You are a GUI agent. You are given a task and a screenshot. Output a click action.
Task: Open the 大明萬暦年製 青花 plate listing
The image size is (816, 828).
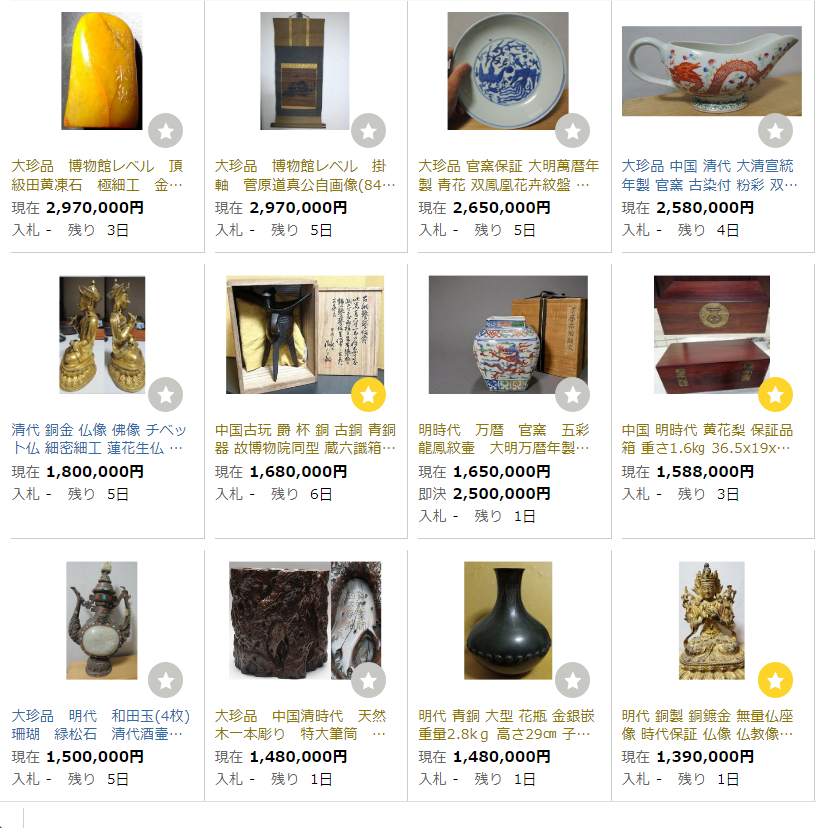click(x=508, y=175)
